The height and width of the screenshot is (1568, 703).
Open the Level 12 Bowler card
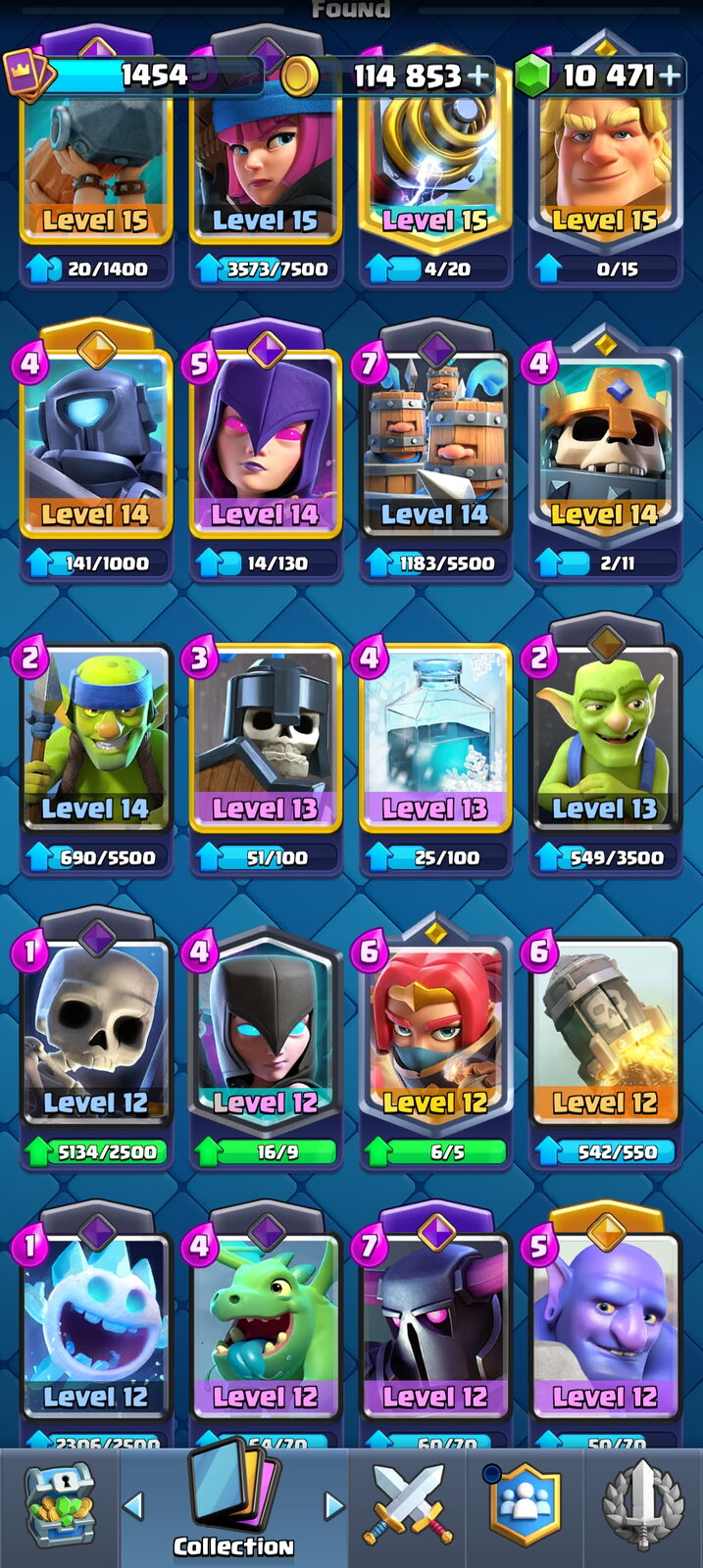[x=605, y=1329]
